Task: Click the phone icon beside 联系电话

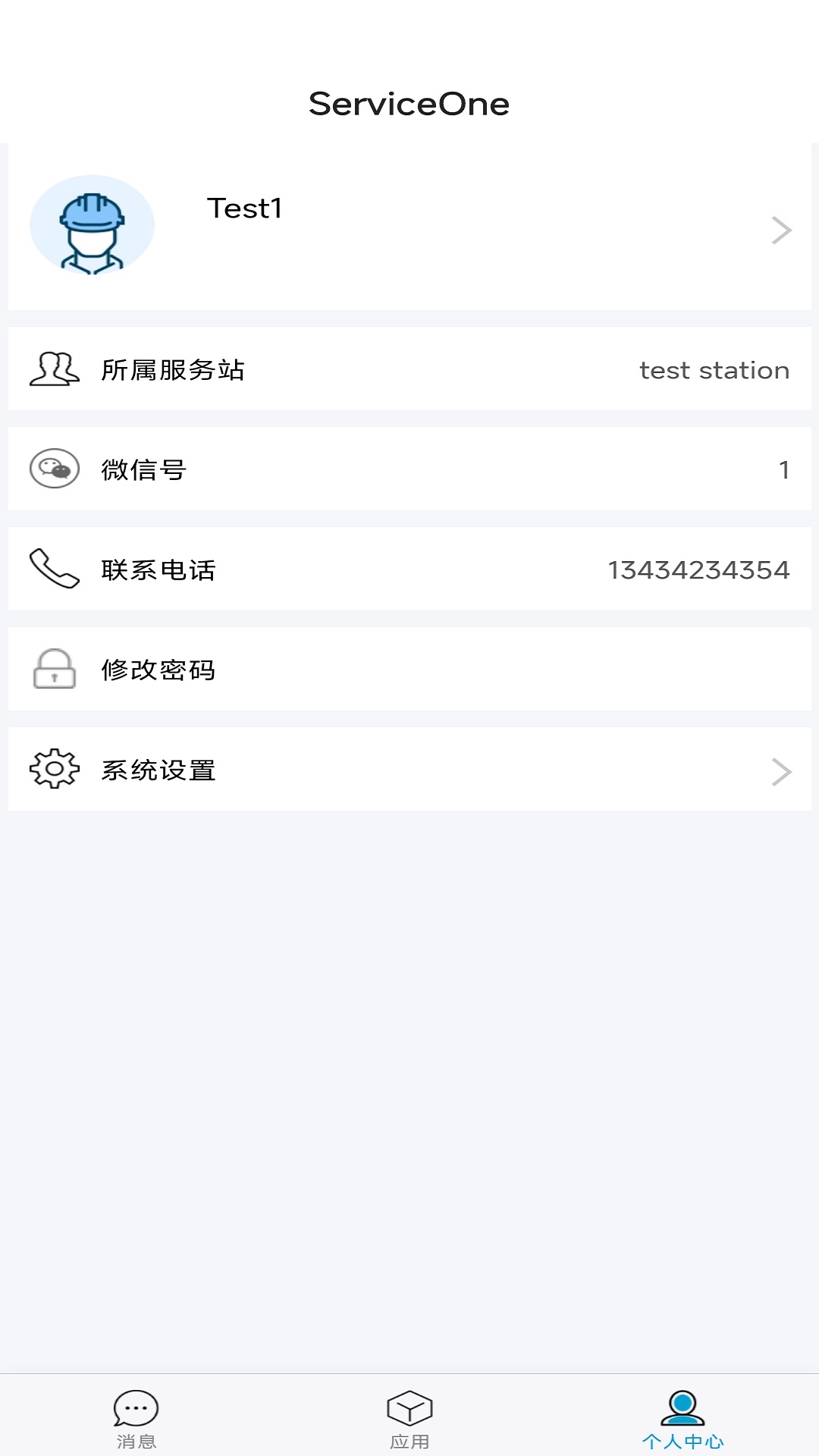Action: tap(53, 570)
